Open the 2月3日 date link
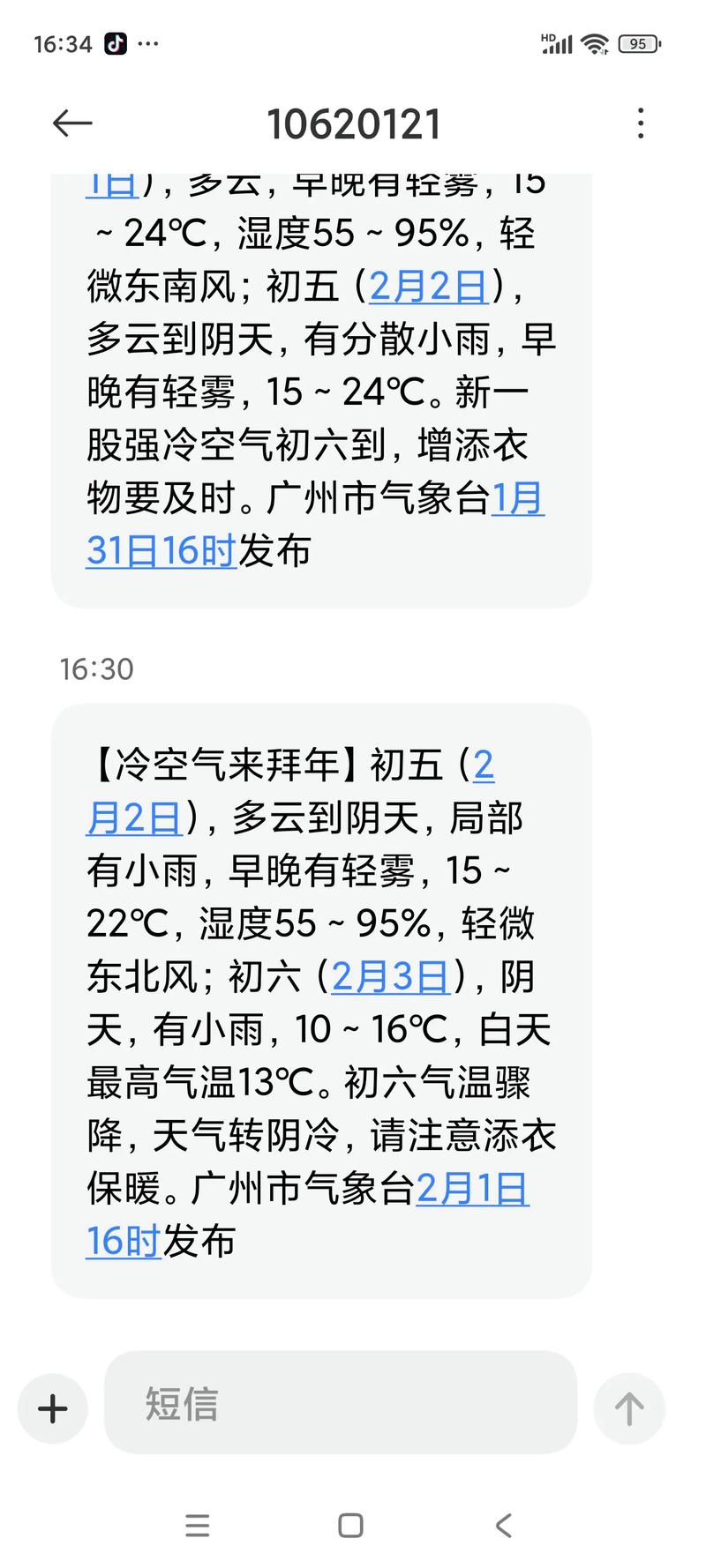The width and height of the screenshot is (706, 1568). click(x=389, y=976)
